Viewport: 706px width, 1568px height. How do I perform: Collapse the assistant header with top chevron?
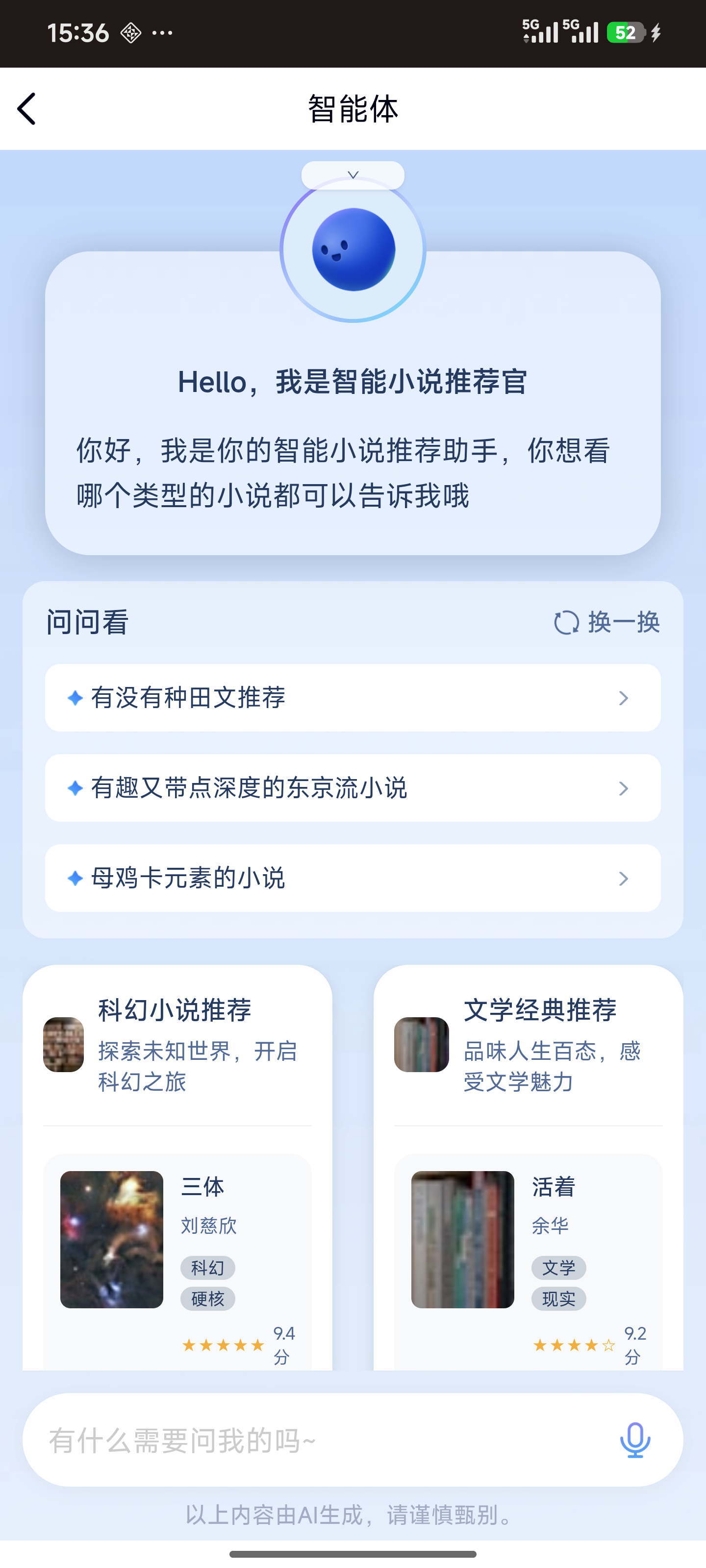pyautogui.click(x=353, y=174)
